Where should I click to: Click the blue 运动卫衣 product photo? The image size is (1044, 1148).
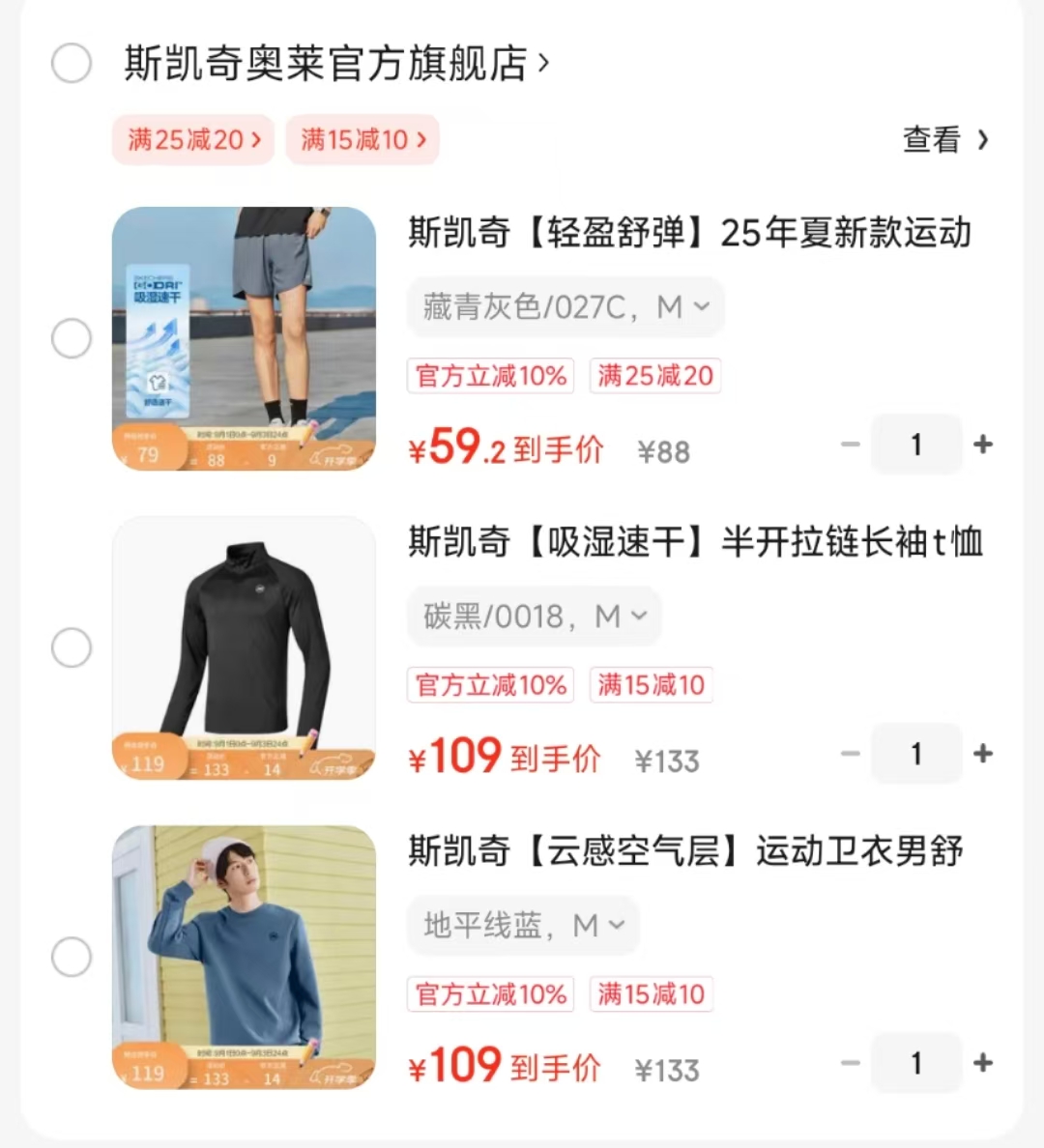pos(243,956)
